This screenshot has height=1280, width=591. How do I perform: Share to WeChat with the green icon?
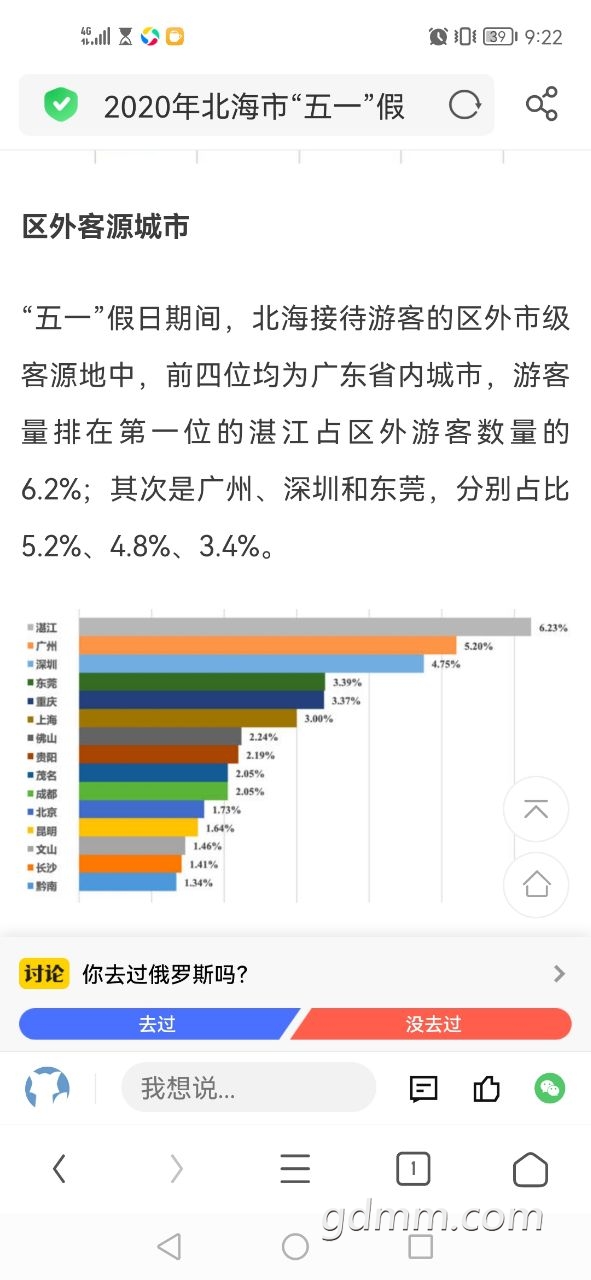point(549,1088)
